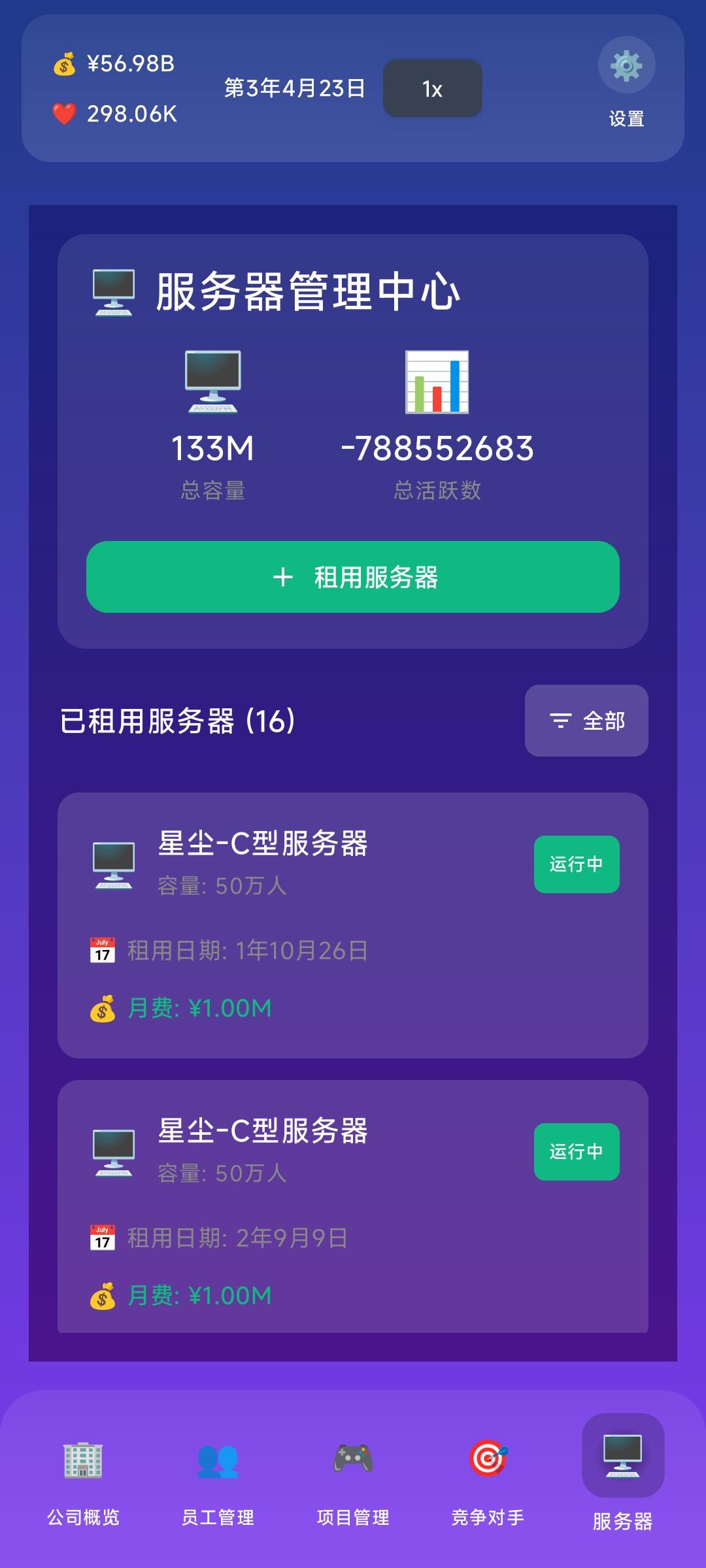Click the 1x game speed slider control

click(433, 88)
